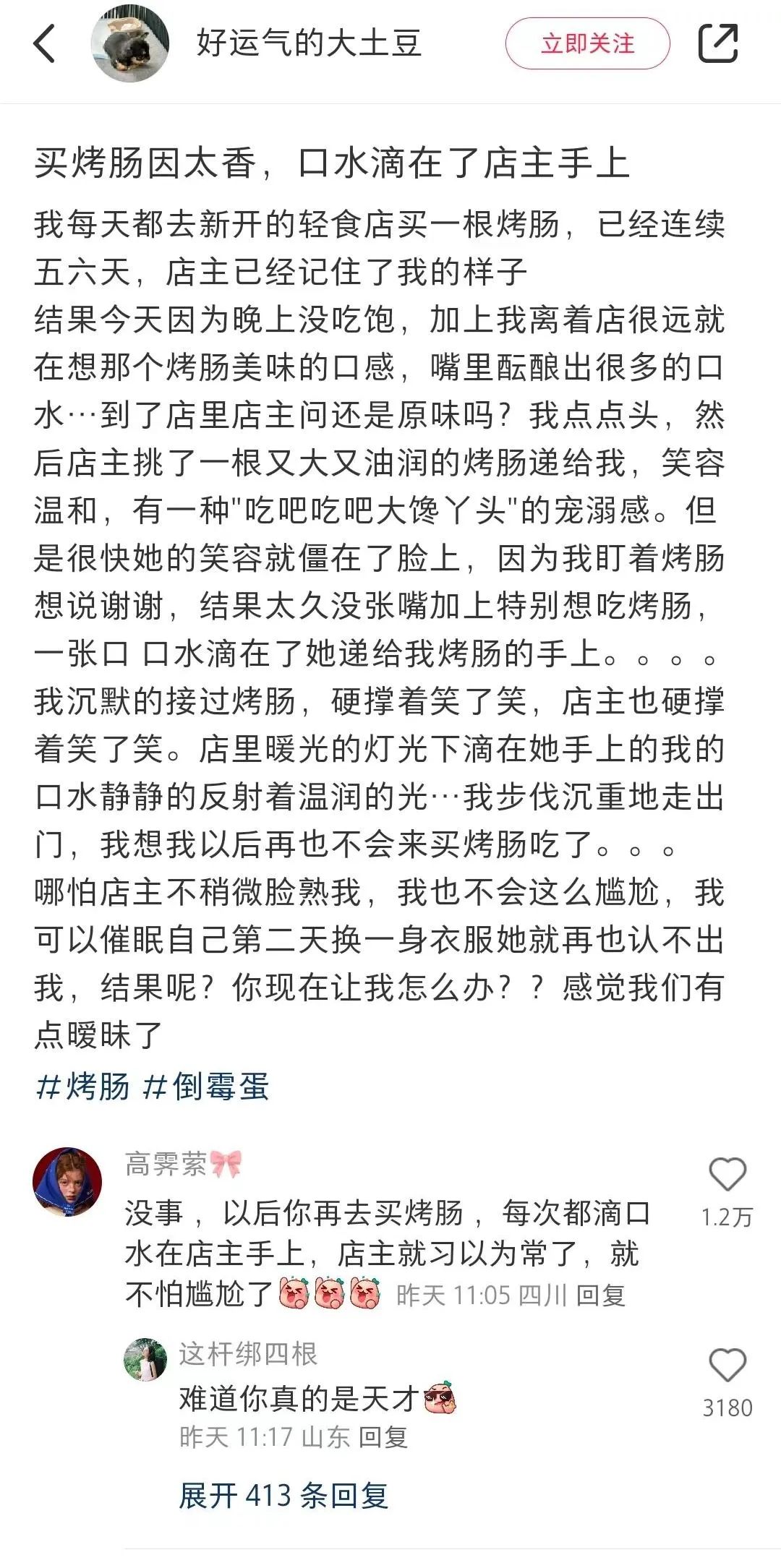781x1568 pixels.
Task: Expand 展开 413 条回复
Action: (x=283, y=1496)
